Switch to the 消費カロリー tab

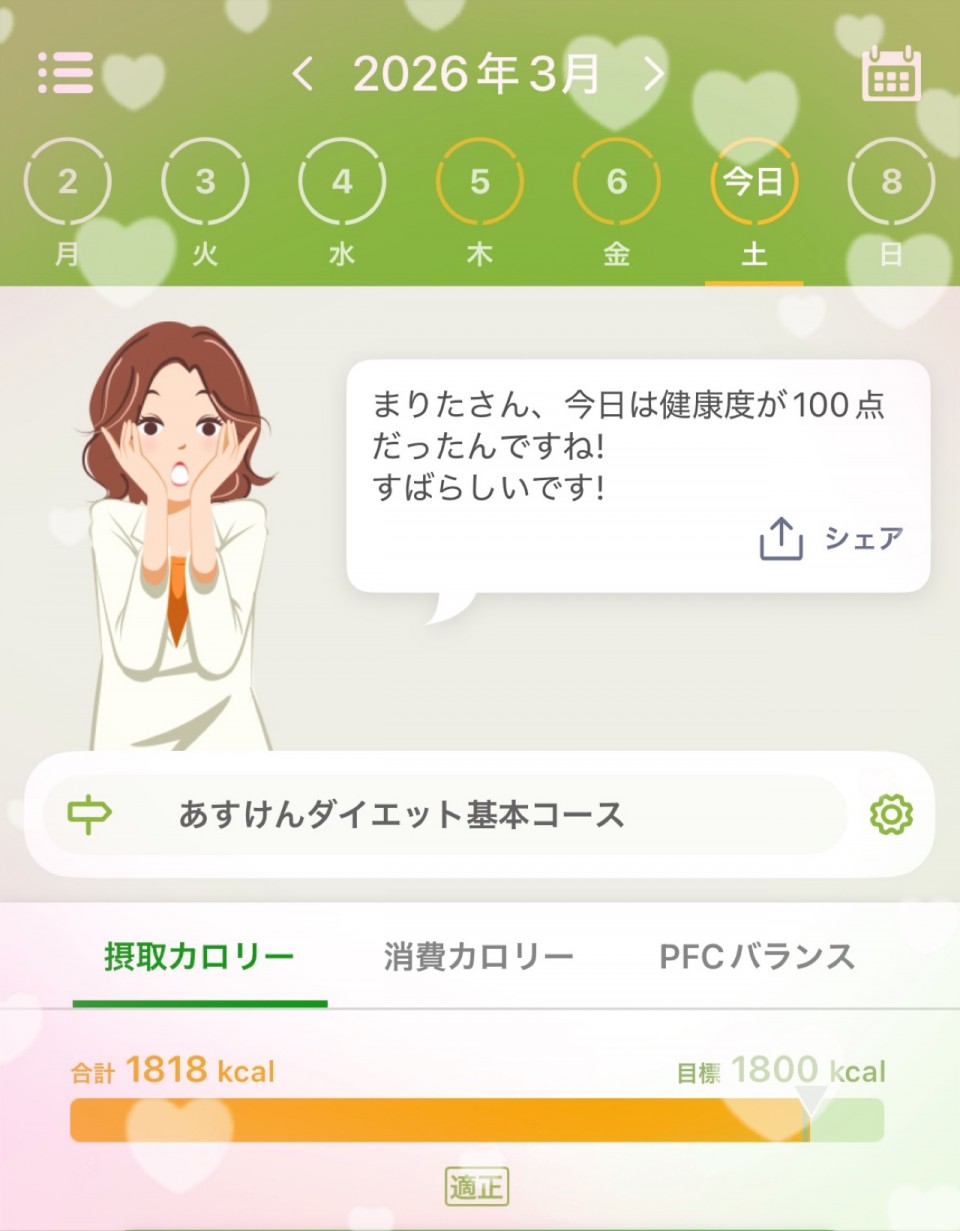pyautogui.click(x=477, y=956)
